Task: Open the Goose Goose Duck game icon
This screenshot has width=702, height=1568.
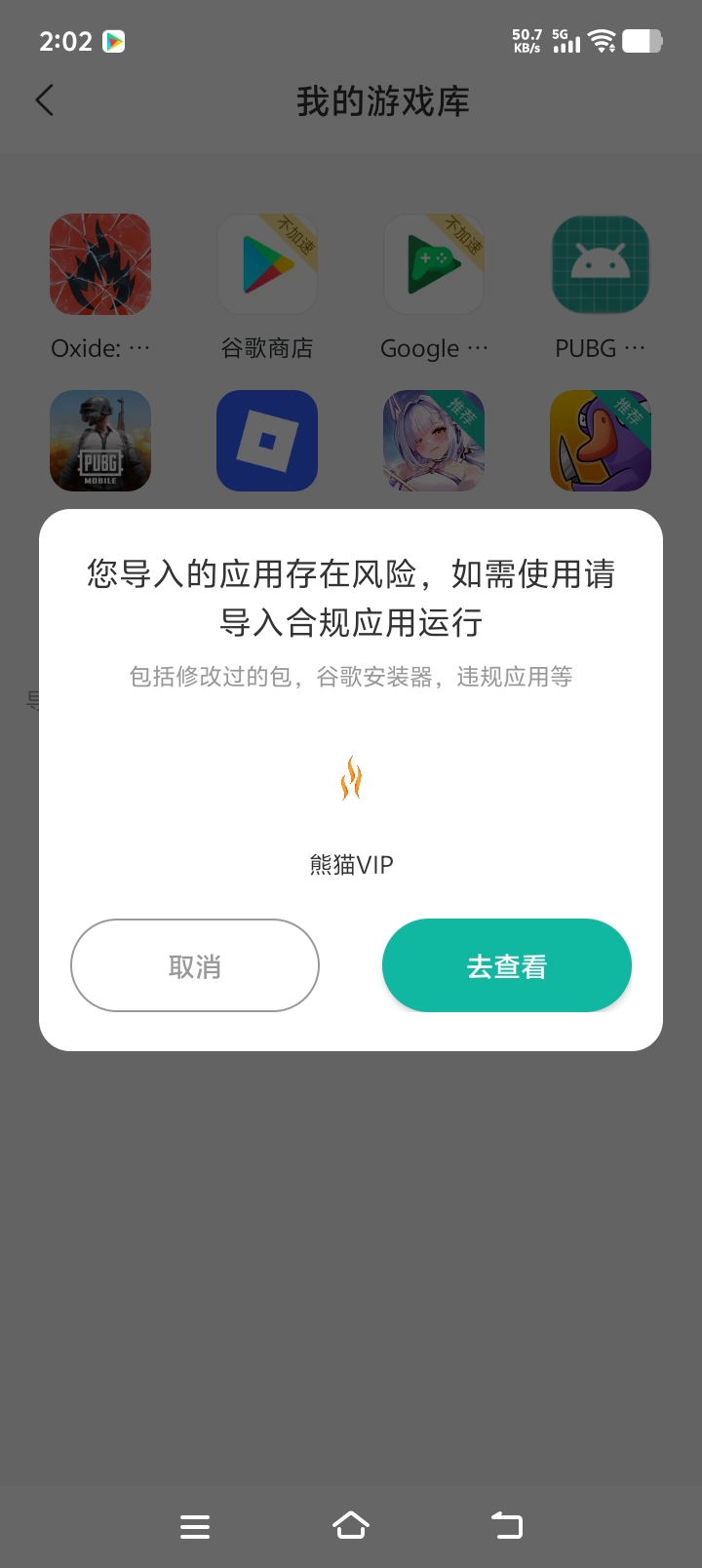Action: (601, 441)
